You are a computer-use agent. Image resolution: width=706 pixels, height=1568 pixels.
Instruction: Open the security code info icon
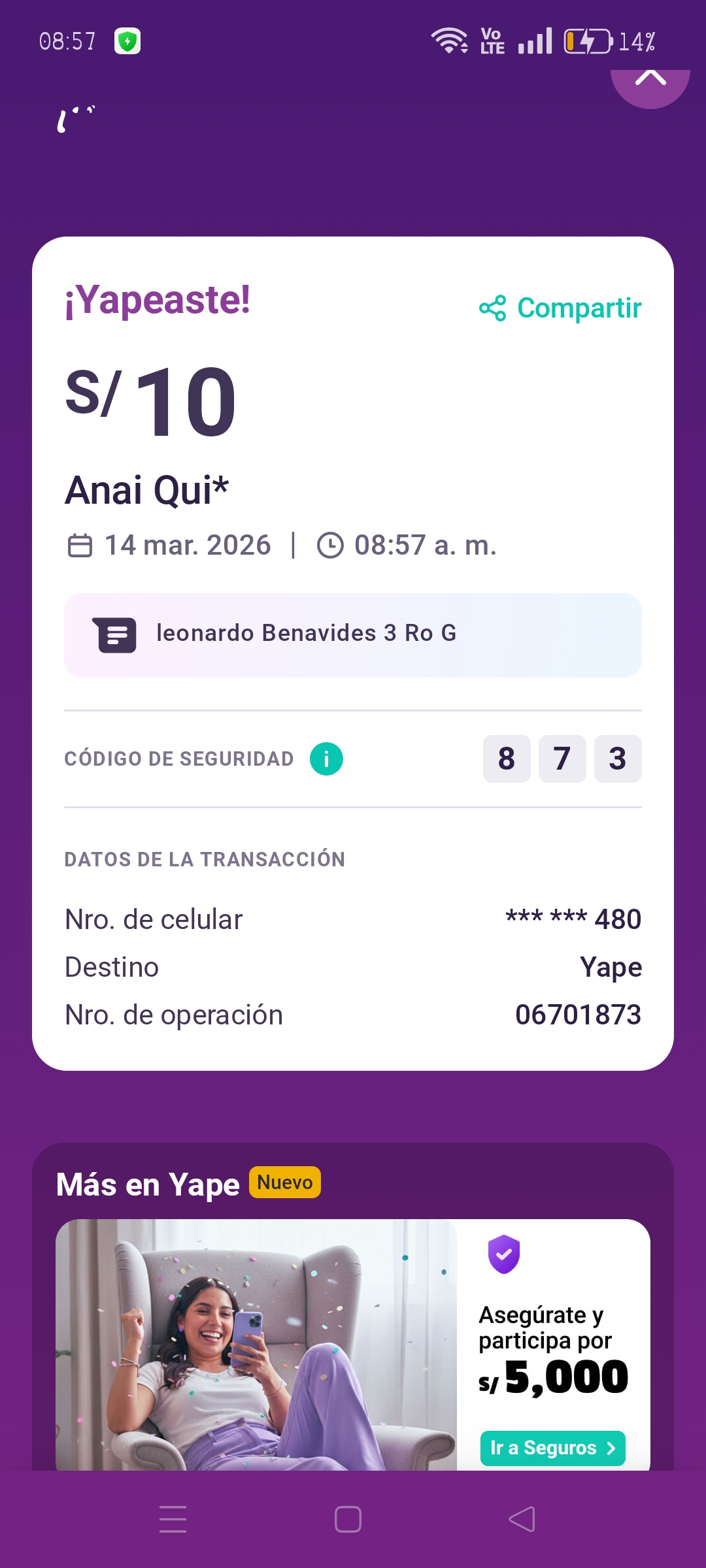[326, 759]
